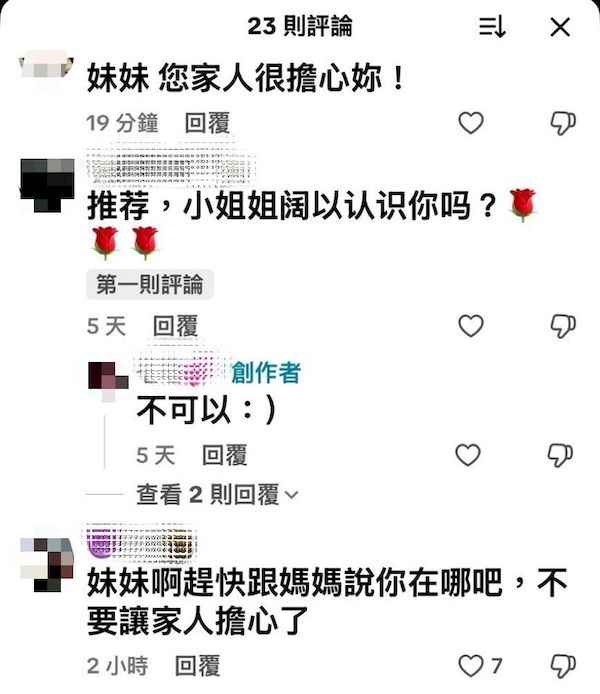Viewport: 600px width, 694px height.
Task: Dislike the 妹妹啊趕快跟媽媽說 comment
Action: 563,665
